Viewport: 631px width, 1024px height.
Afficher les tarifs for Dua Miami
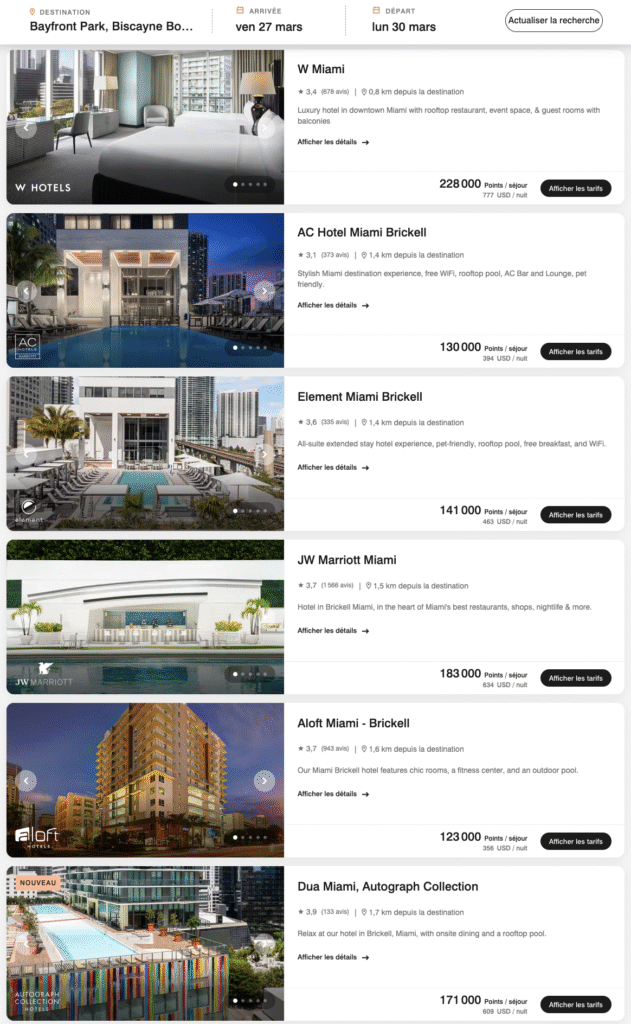575,1004
